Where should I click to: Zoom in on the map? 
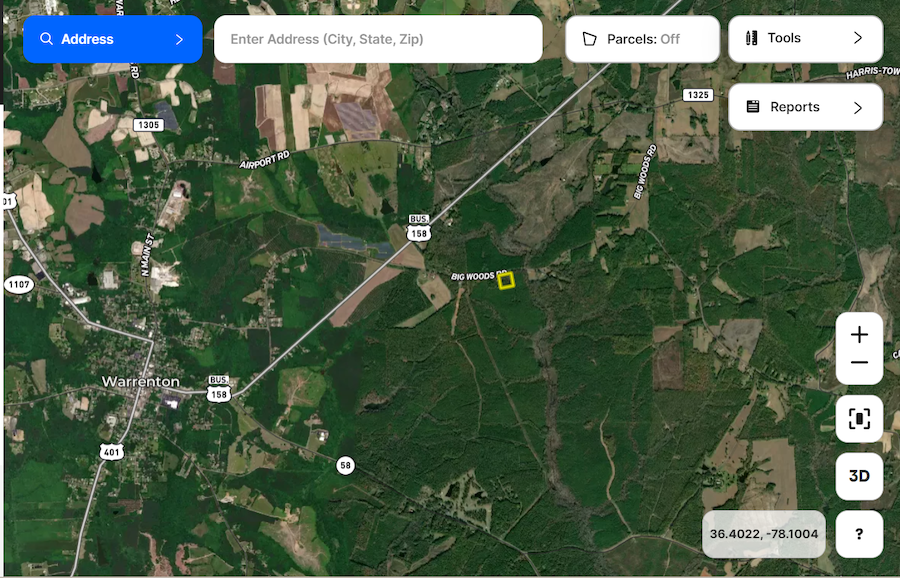coord(859,335)
